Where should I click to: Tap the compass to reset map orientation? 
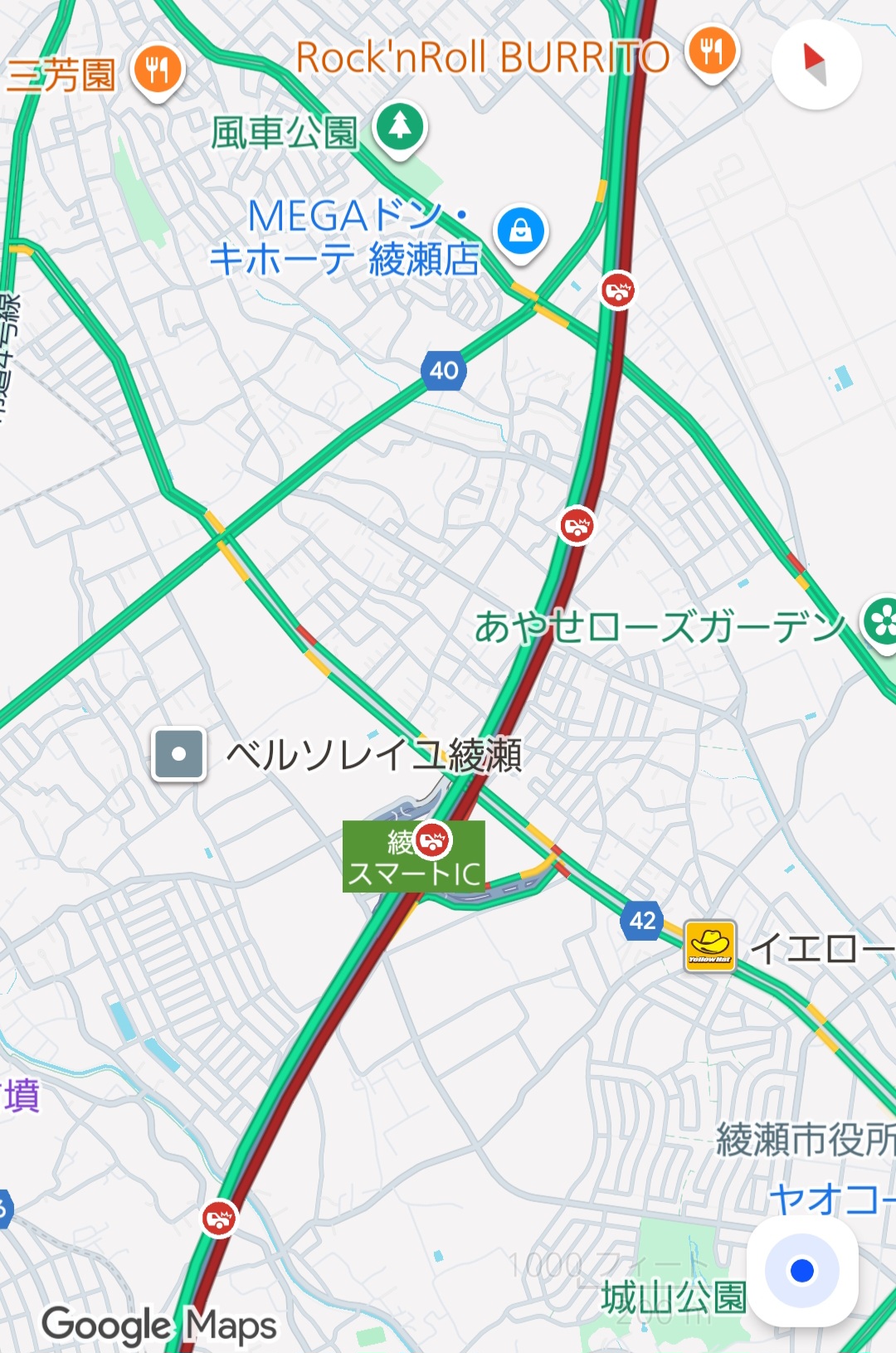[x=816, y=65]
